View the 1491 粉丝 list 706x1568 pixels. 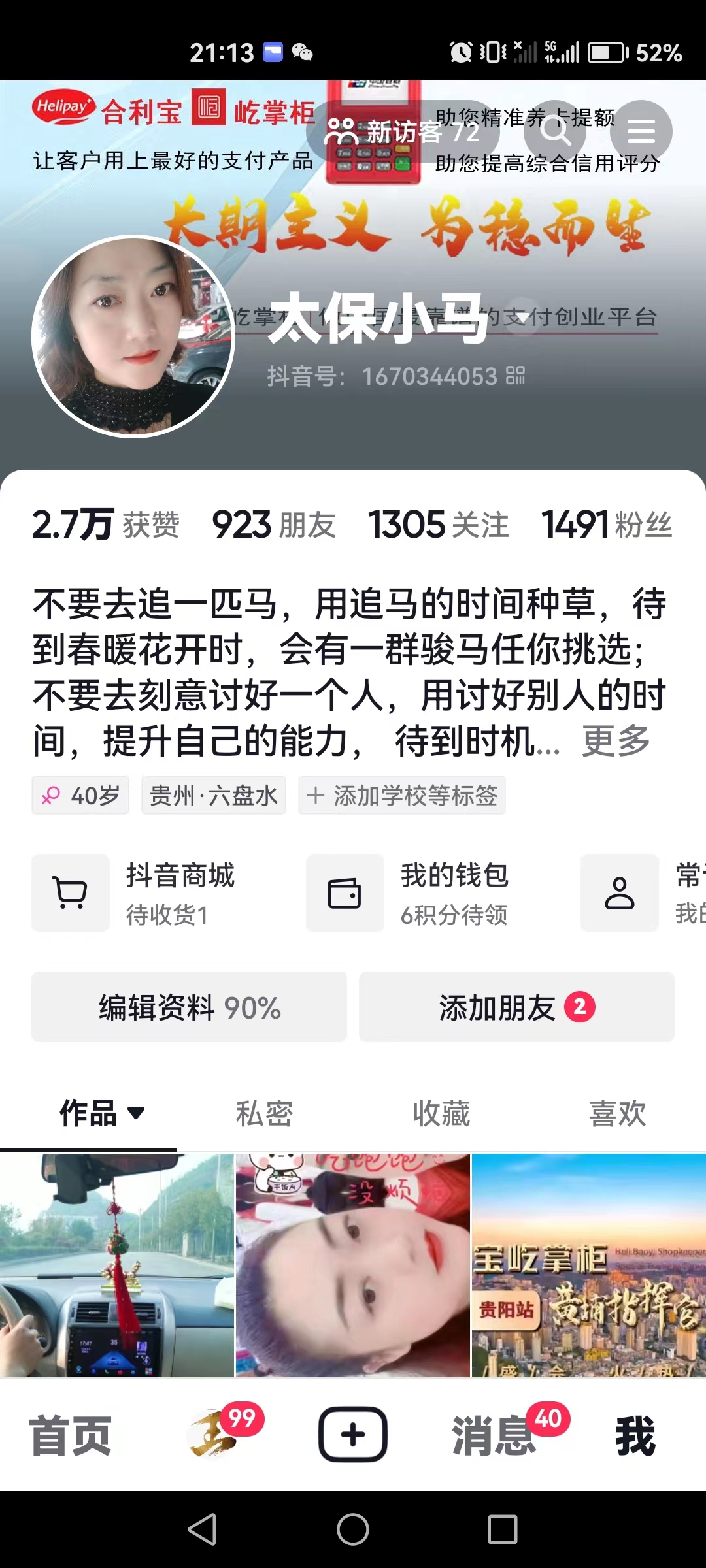click(x=606, y=525)
